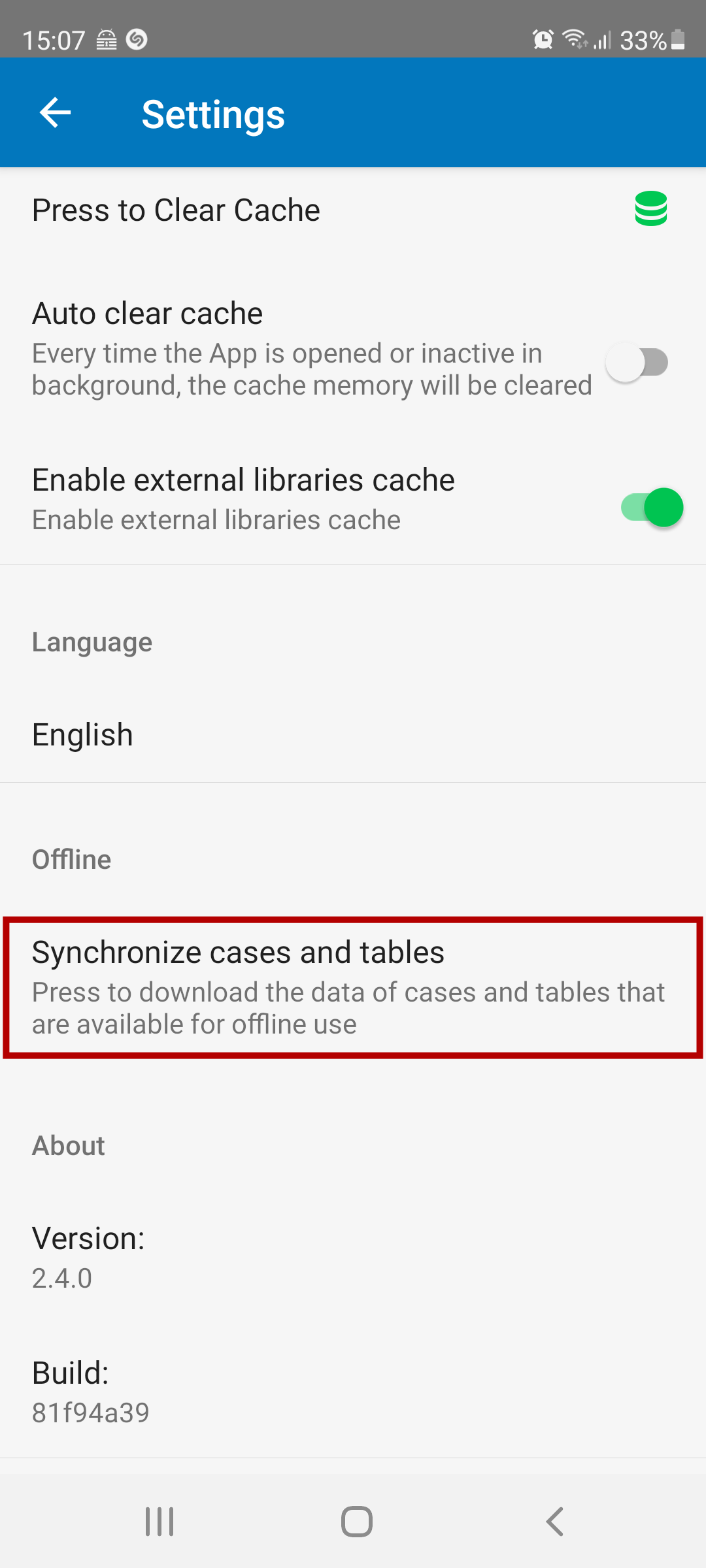This screenshot has height=1568, width=706.
Task: Open the system recent apps view
Action: click(160, 1522)
